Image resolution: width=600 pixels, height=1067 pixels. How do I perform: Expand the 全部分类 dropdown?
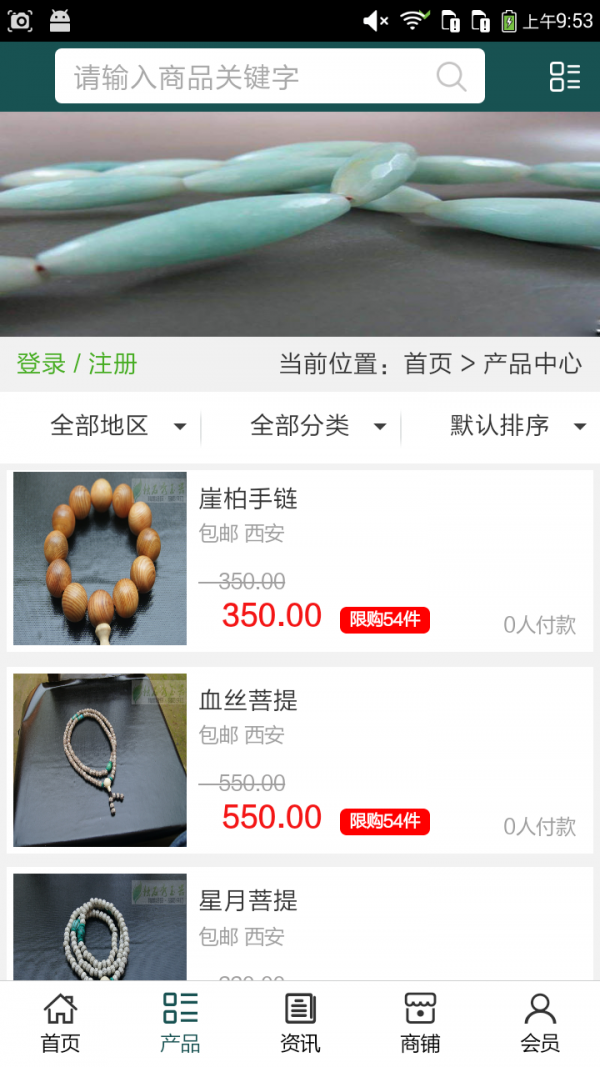point(317,426)
